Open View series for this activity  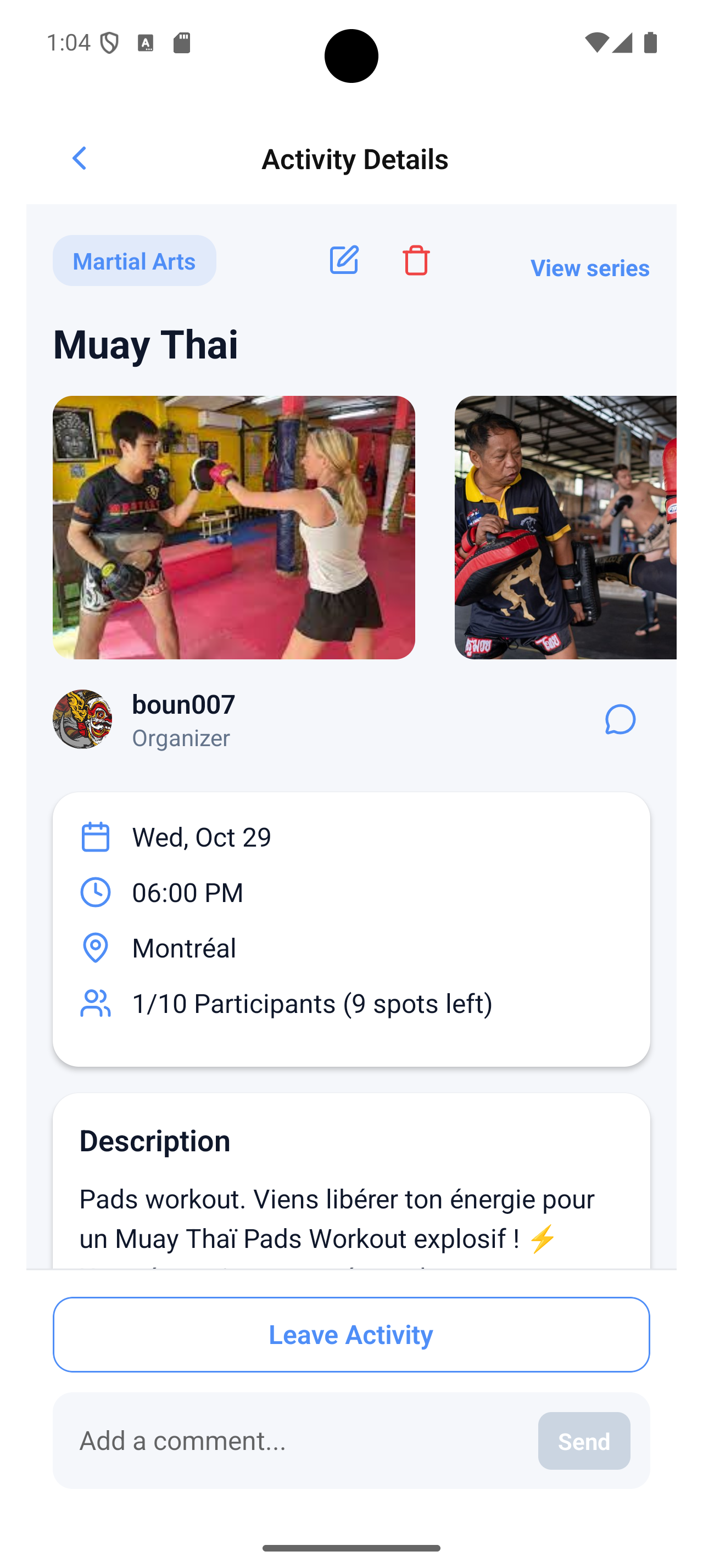coord(589,267)
